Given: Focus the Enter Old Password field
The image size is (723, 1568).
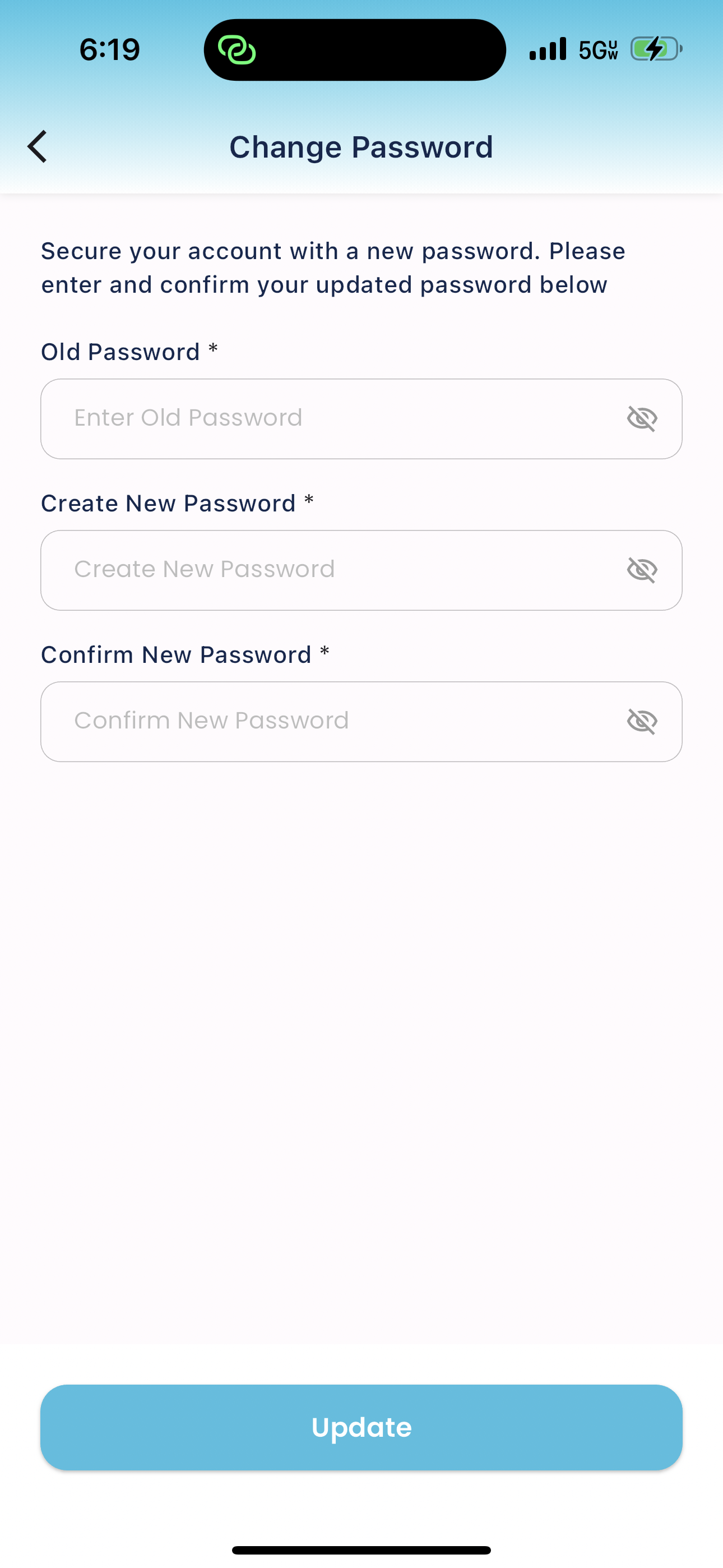Looking at the screenshot, I should (x=328, y=419).
